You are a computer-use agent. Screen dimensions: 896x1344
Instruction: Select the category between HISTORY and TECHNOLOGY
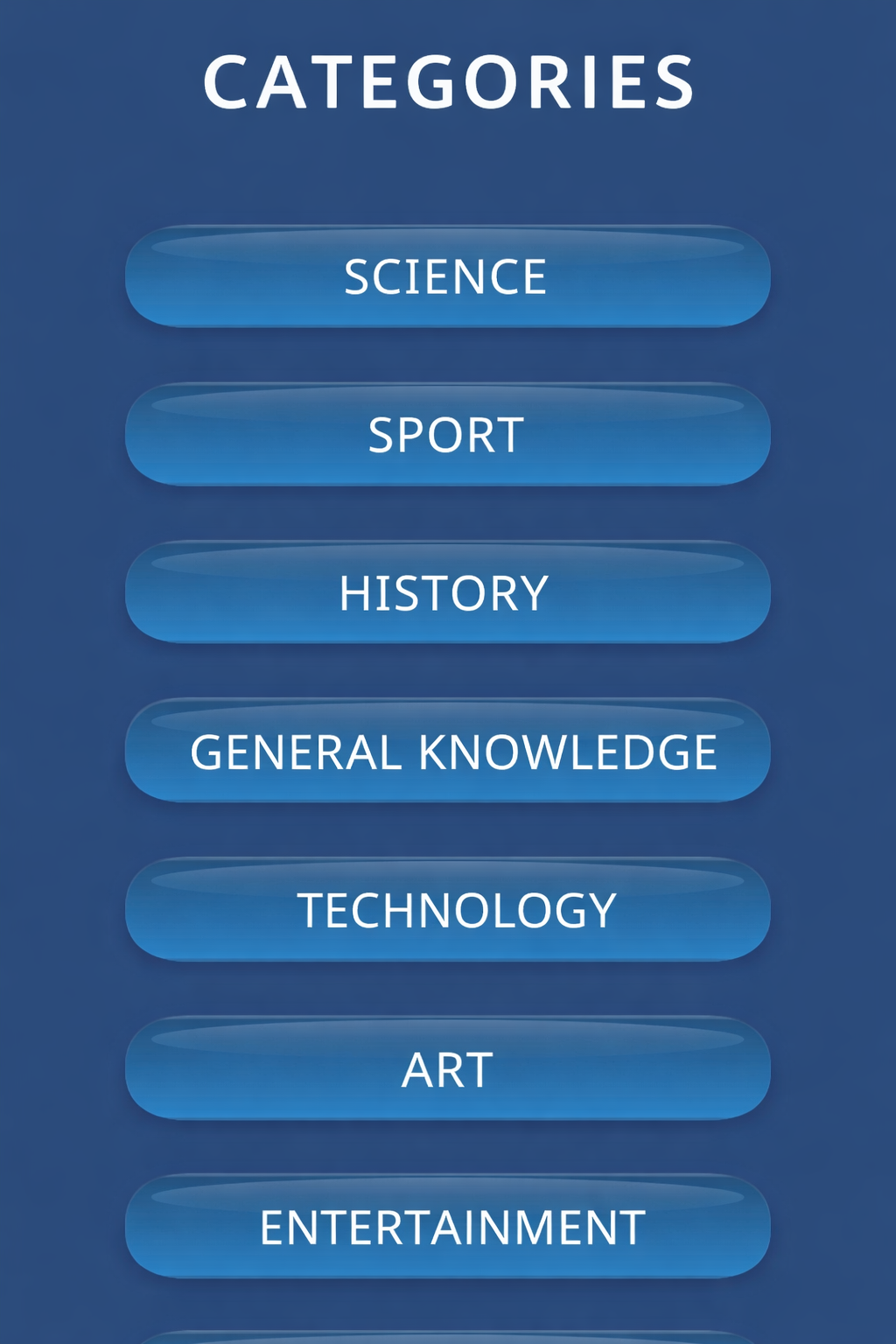pyautogui.click(x=446, y=752)
